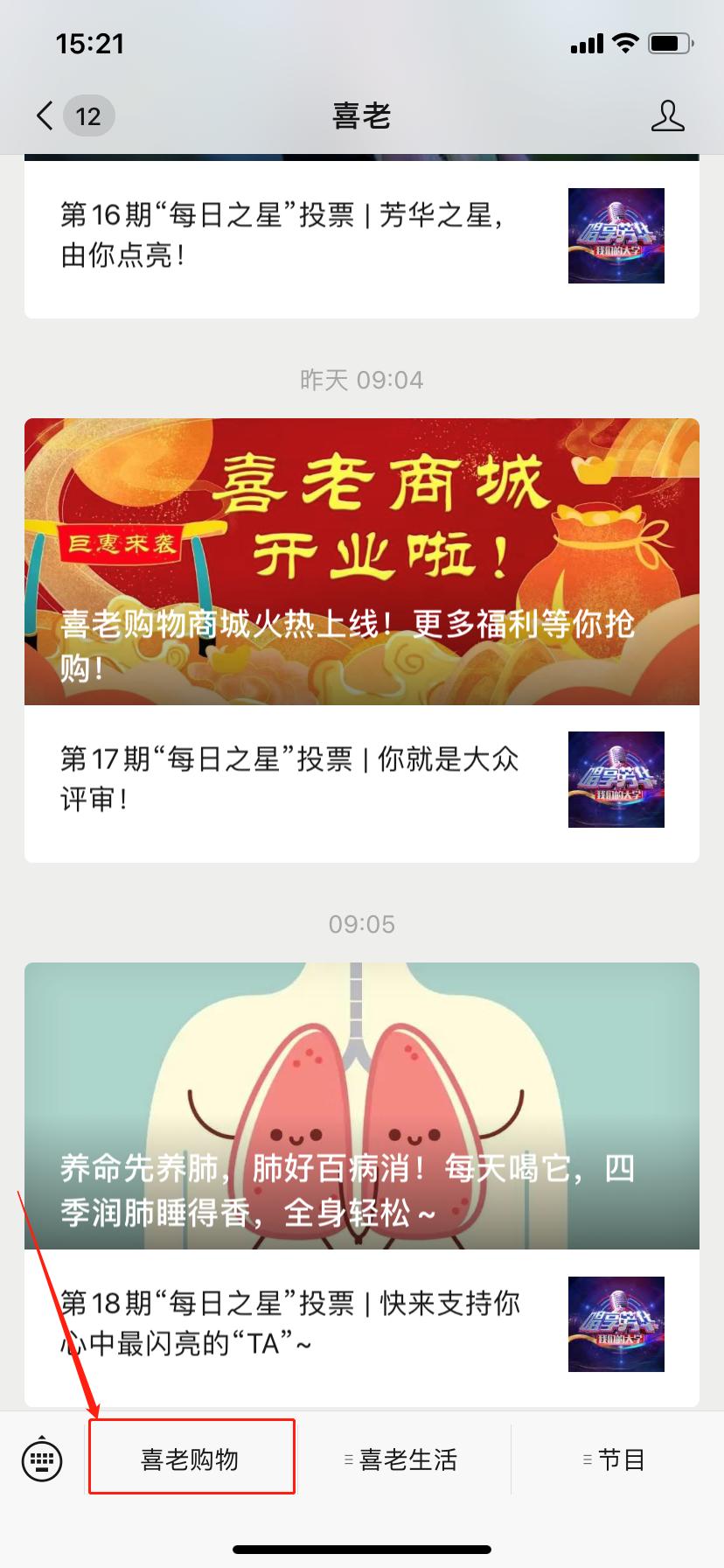Tap the battery indicator in the status bar

tap(670, 42)
